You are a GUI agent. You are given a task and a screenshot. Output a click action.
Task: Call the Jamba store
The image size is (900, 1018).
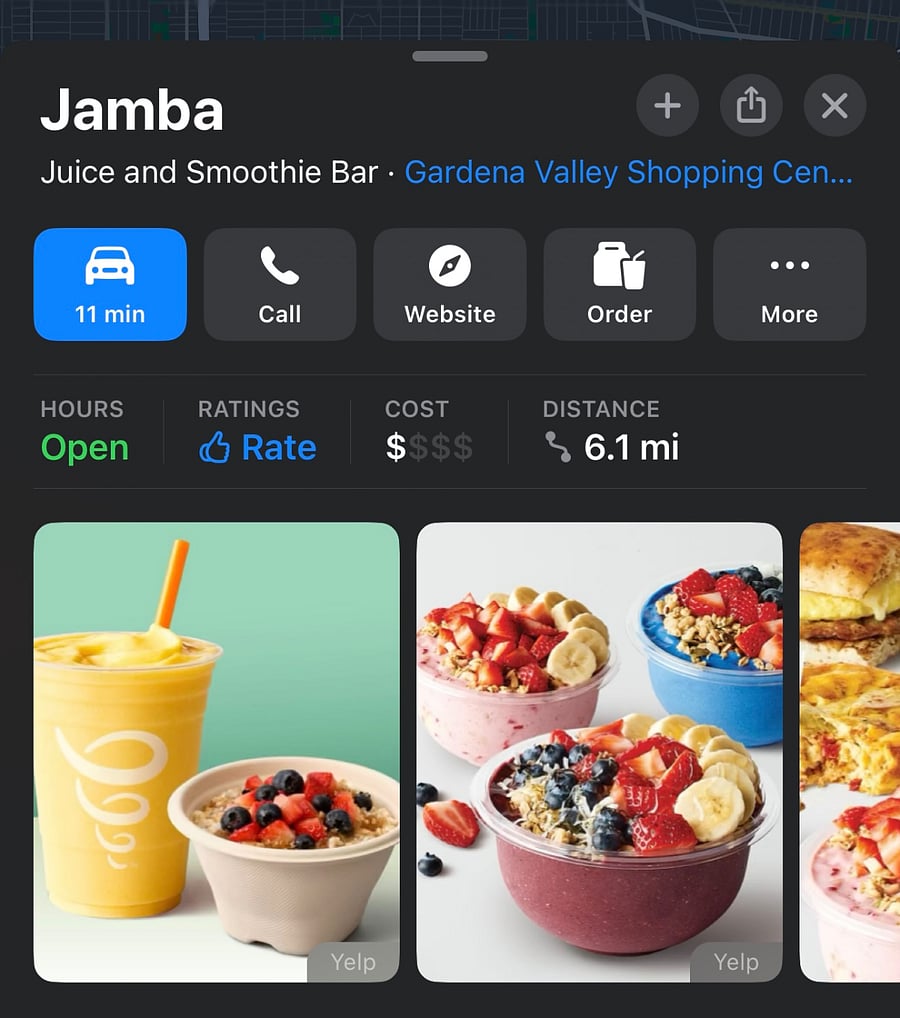[x=280, y=284]
